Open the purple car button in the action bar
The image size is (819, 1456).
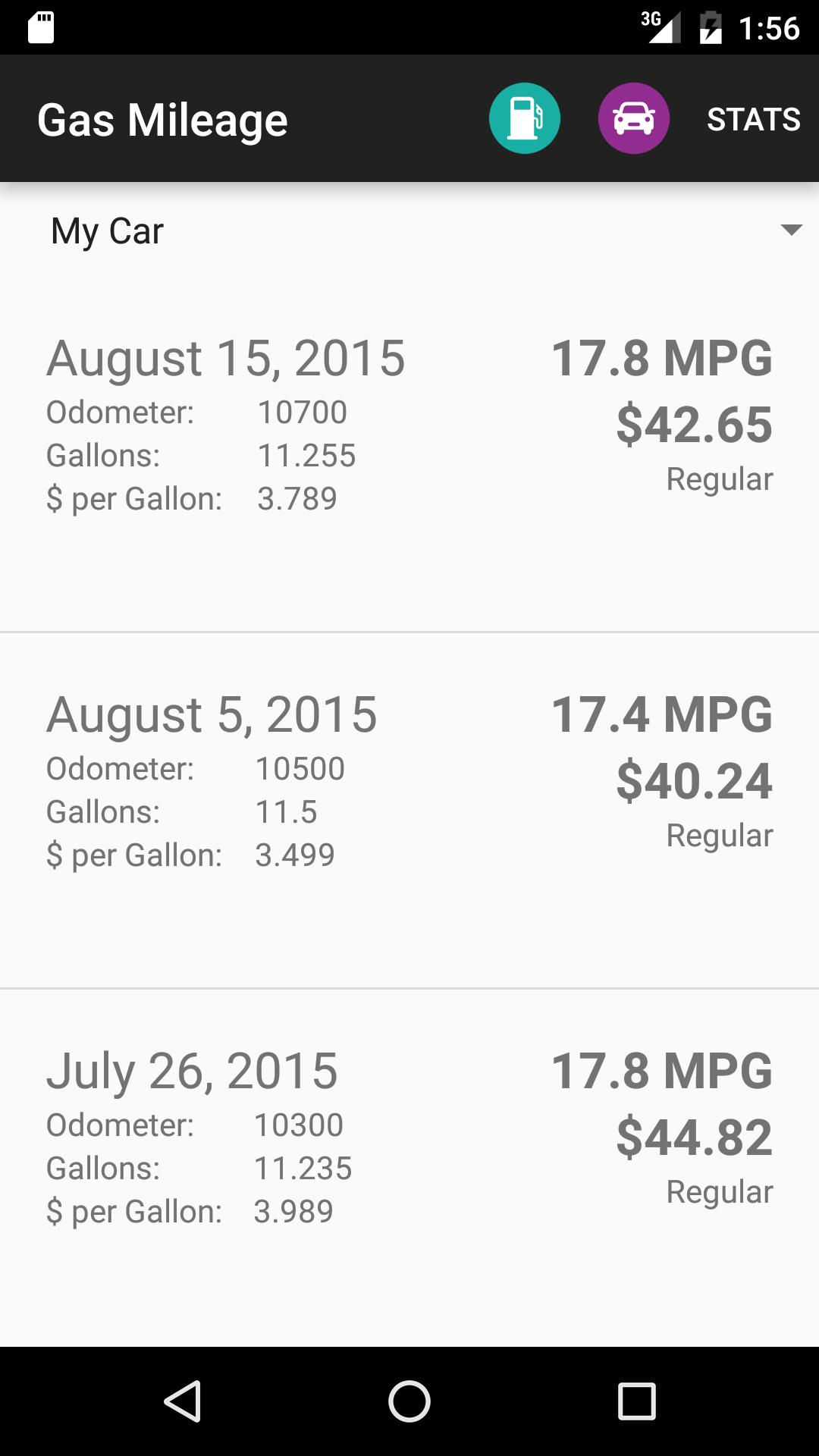[x=634, y=118]
